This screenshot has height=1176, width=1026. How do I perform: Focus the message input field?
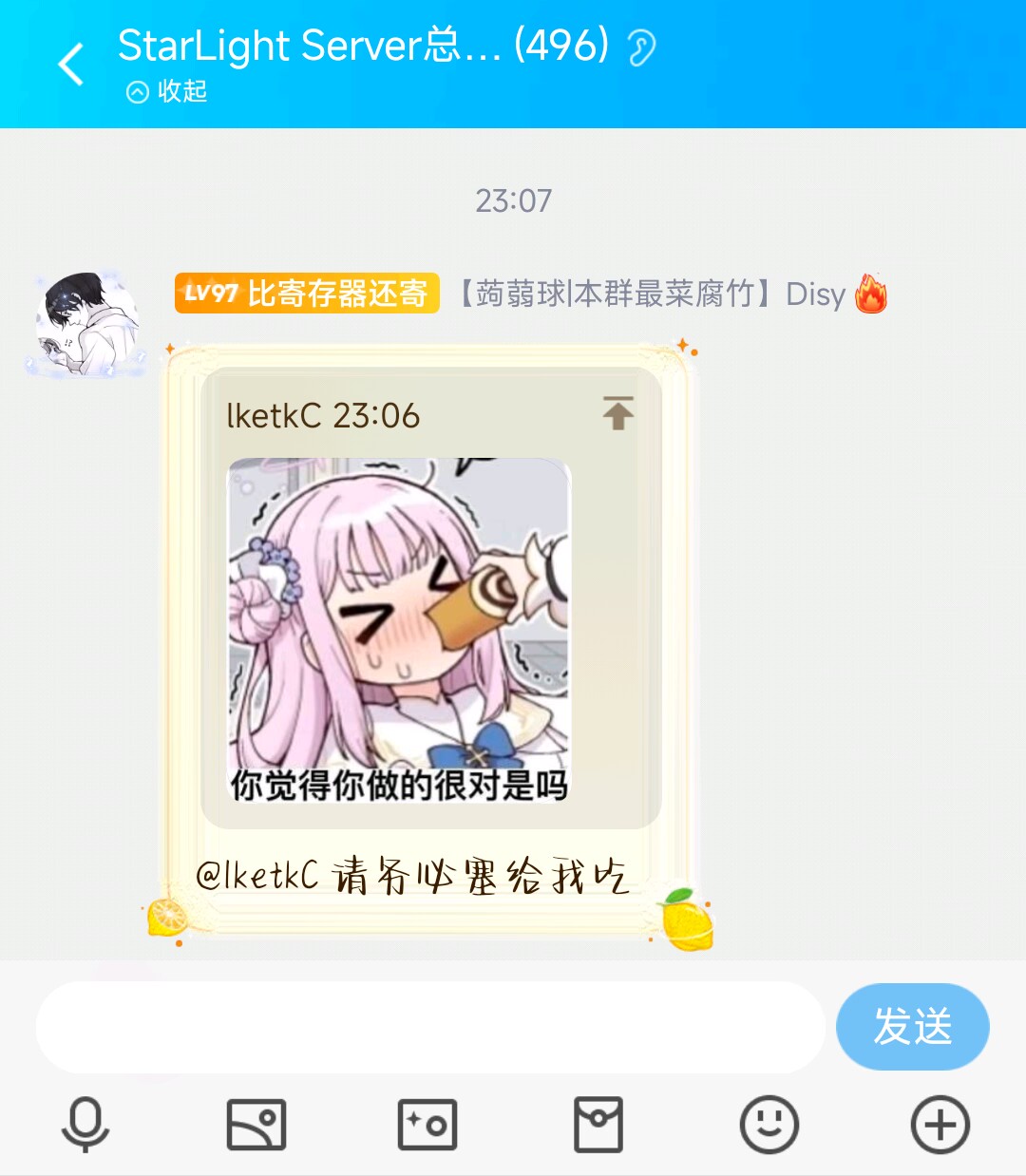[x=429, y=1027]
